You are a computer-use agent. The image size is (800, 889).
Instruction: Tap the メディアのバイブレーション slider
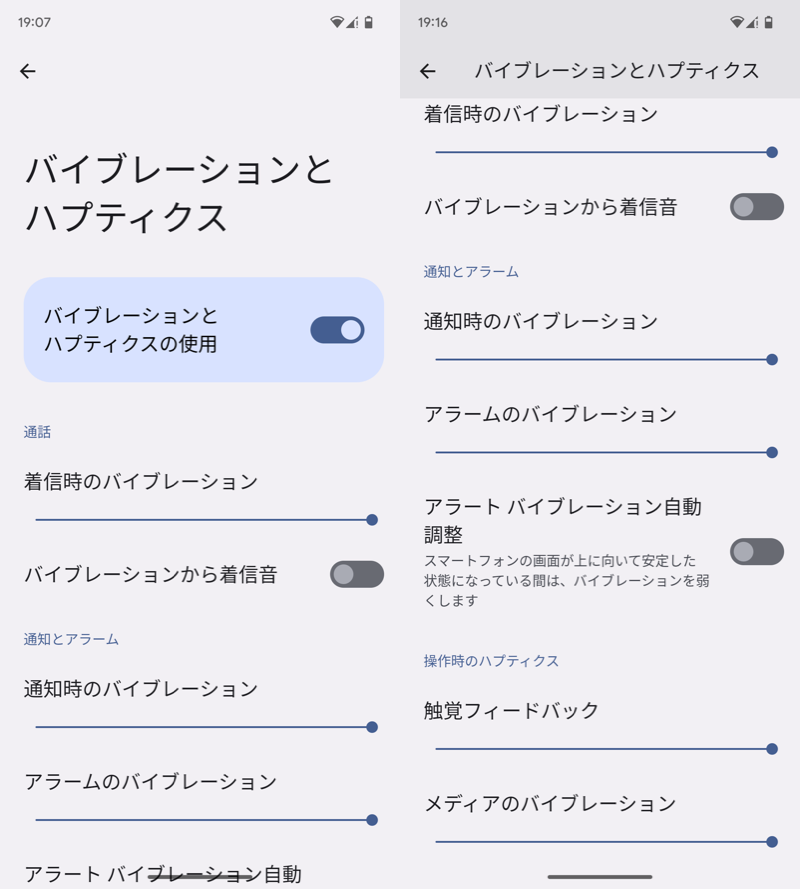point(603,841)
